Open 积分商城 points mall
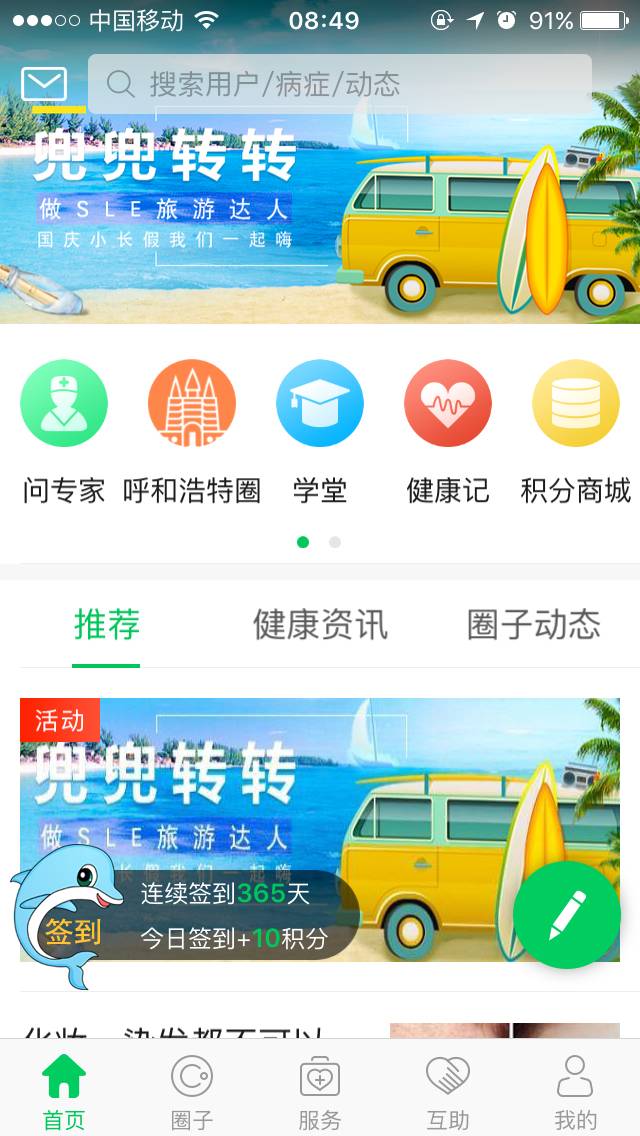640x1136 pixels. coord(576,430)
